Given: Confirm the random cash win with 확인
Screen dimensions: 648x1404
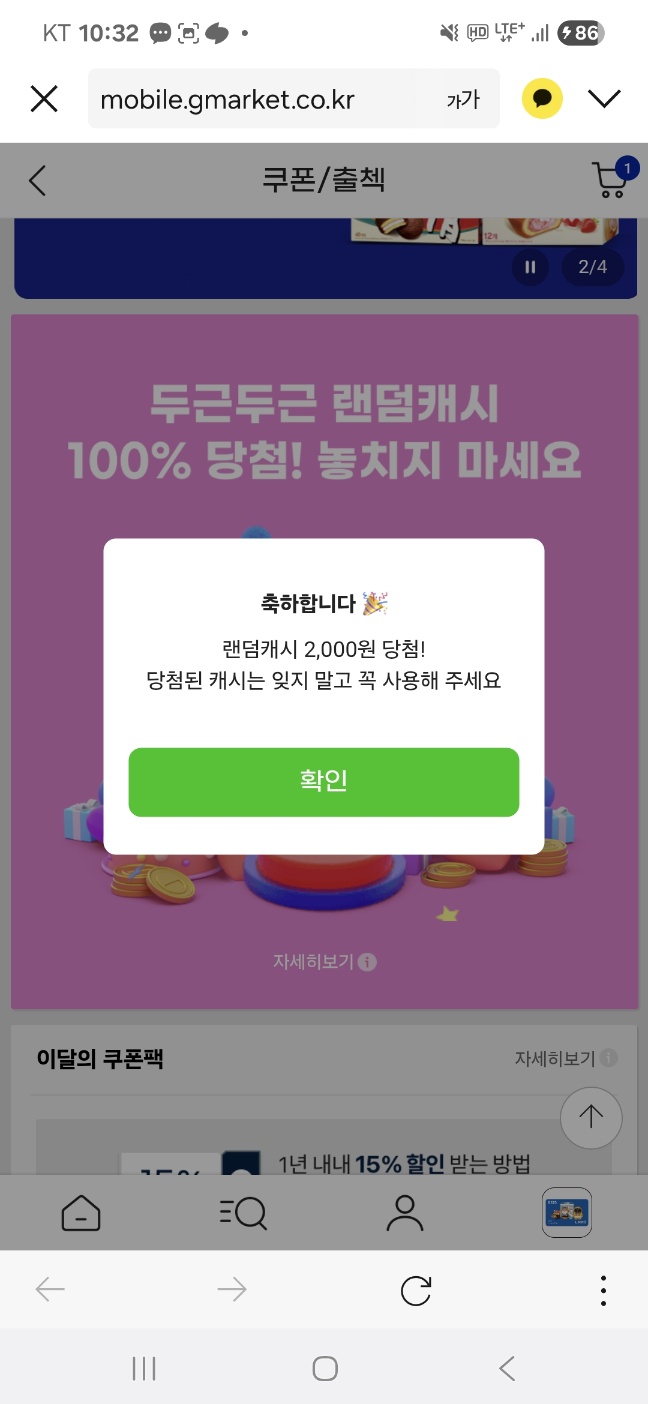Looking at the screenshot, I should (324, 782).
